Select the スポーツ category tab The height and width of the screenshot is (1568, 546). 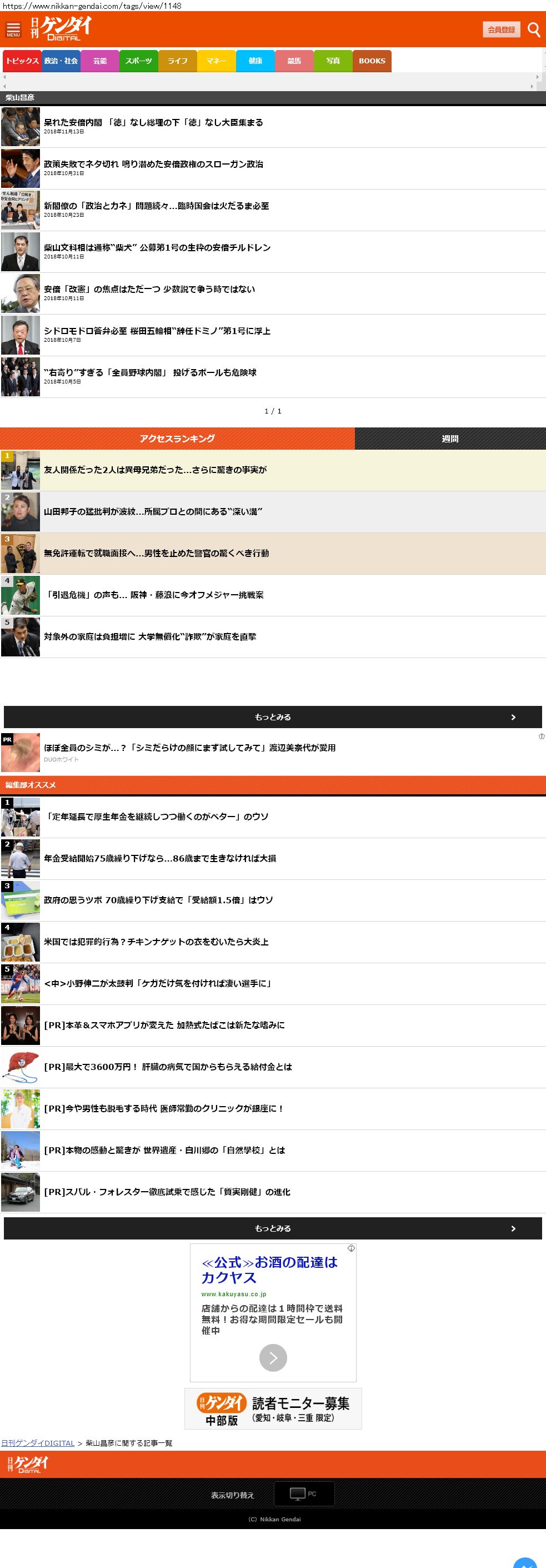click(x=139, y=61)
